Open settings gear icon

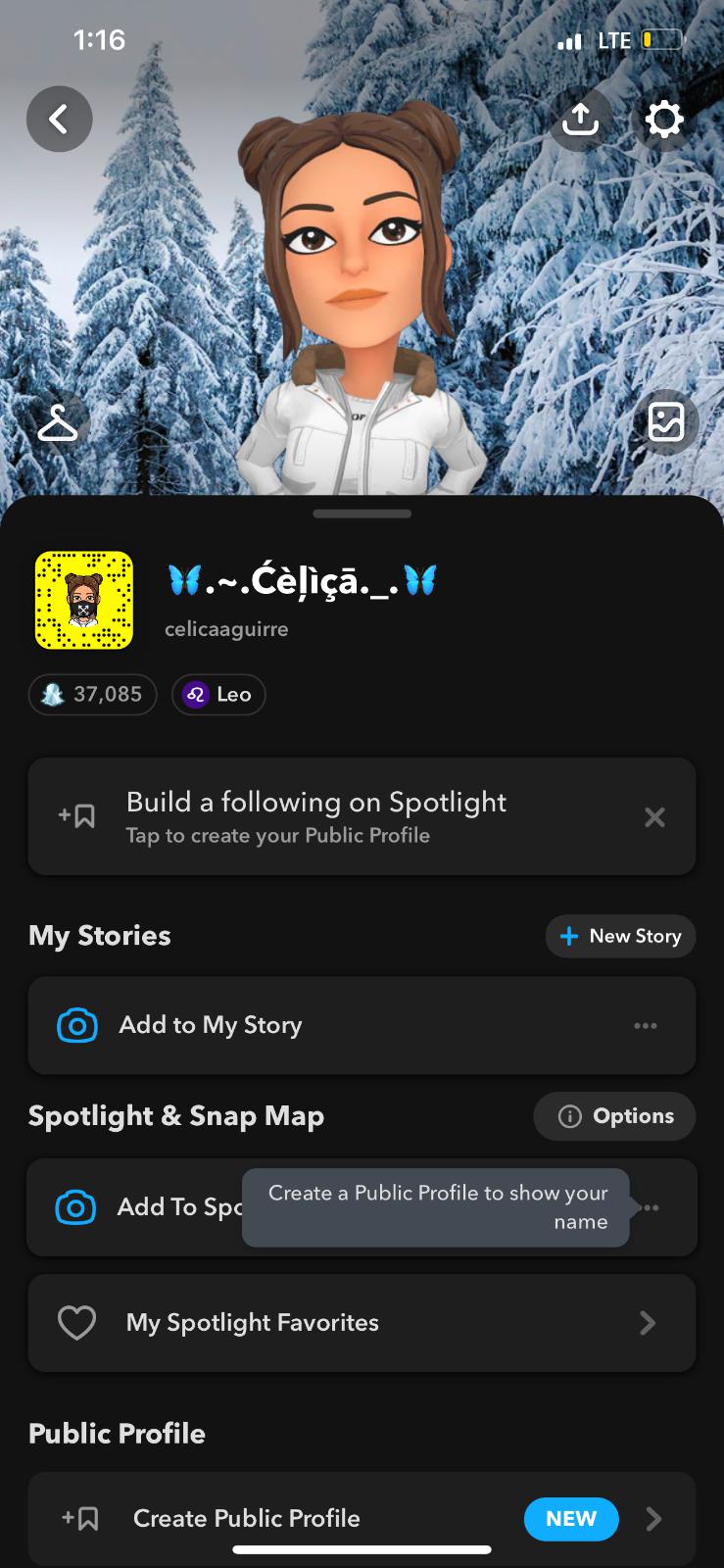click(664, 120)
